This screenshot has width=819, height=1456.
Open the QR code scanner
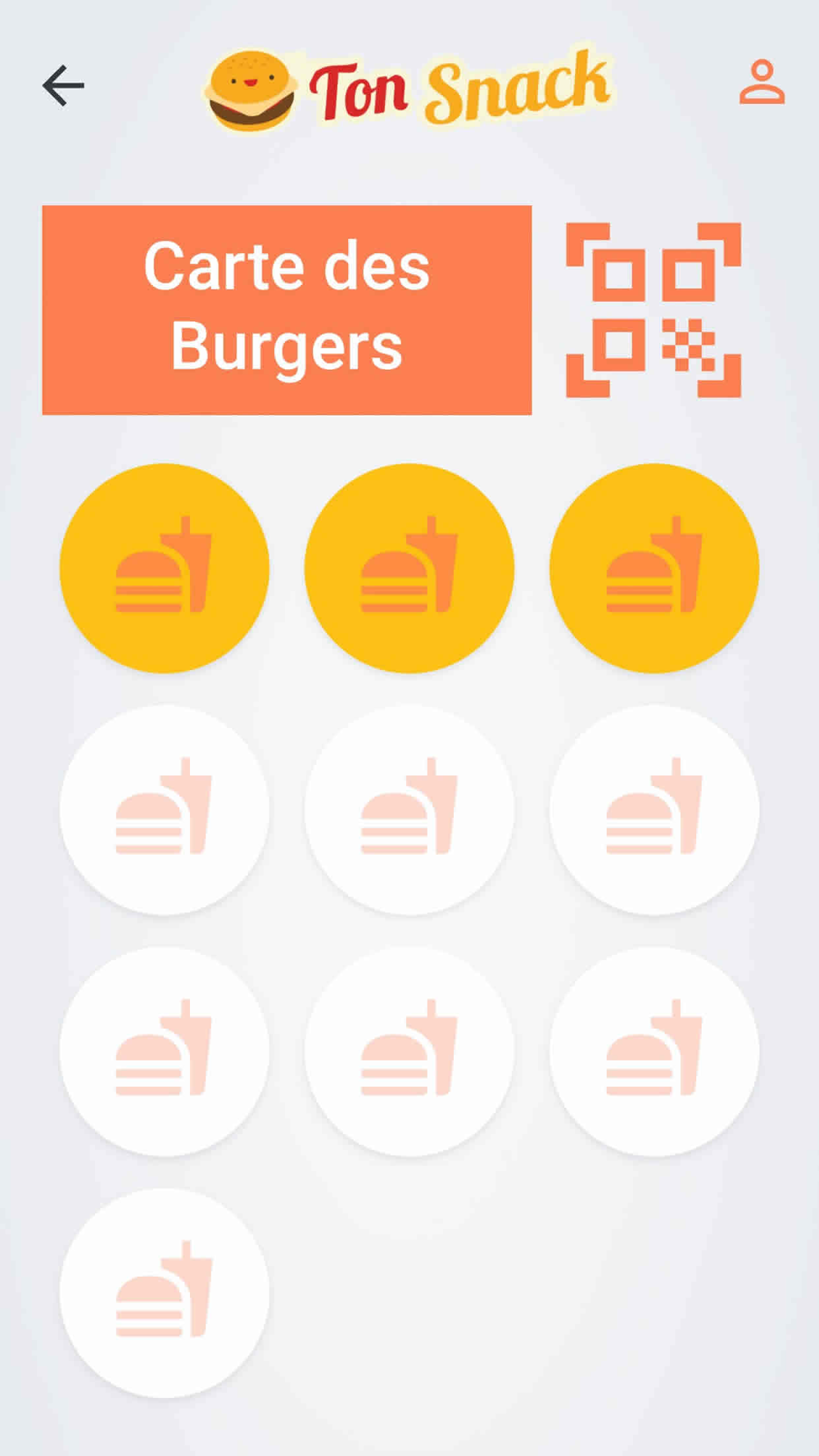(654, 310)
